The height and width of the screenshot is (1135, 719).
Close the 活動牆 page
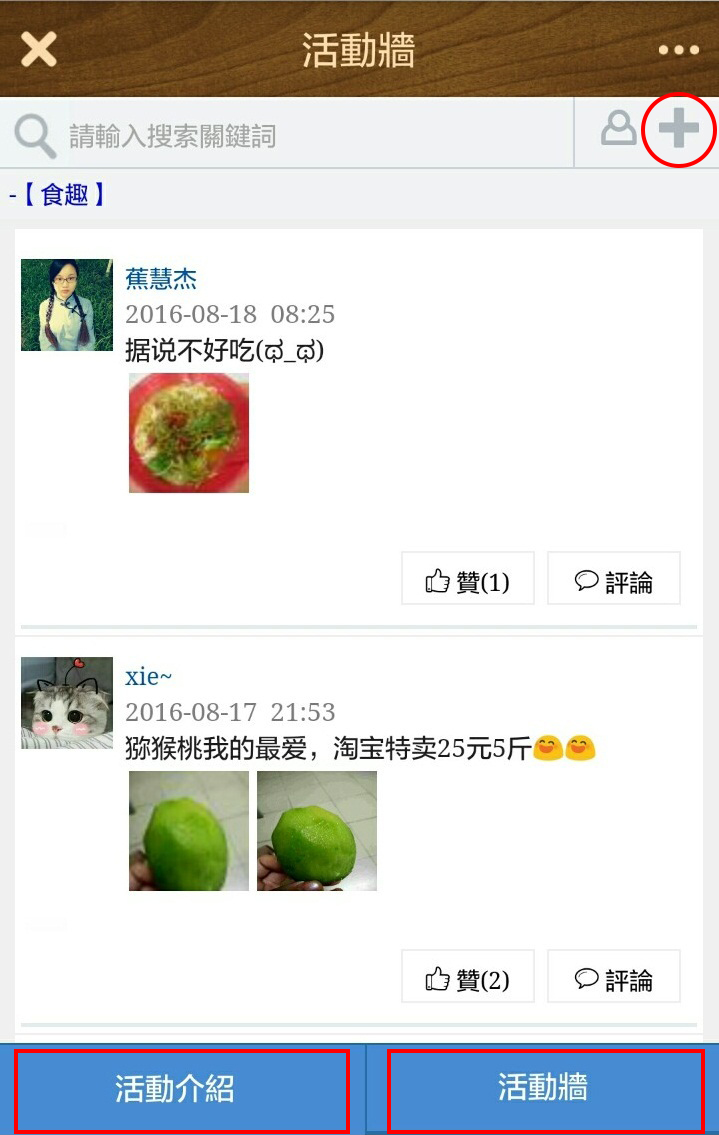tap(39, 48)
